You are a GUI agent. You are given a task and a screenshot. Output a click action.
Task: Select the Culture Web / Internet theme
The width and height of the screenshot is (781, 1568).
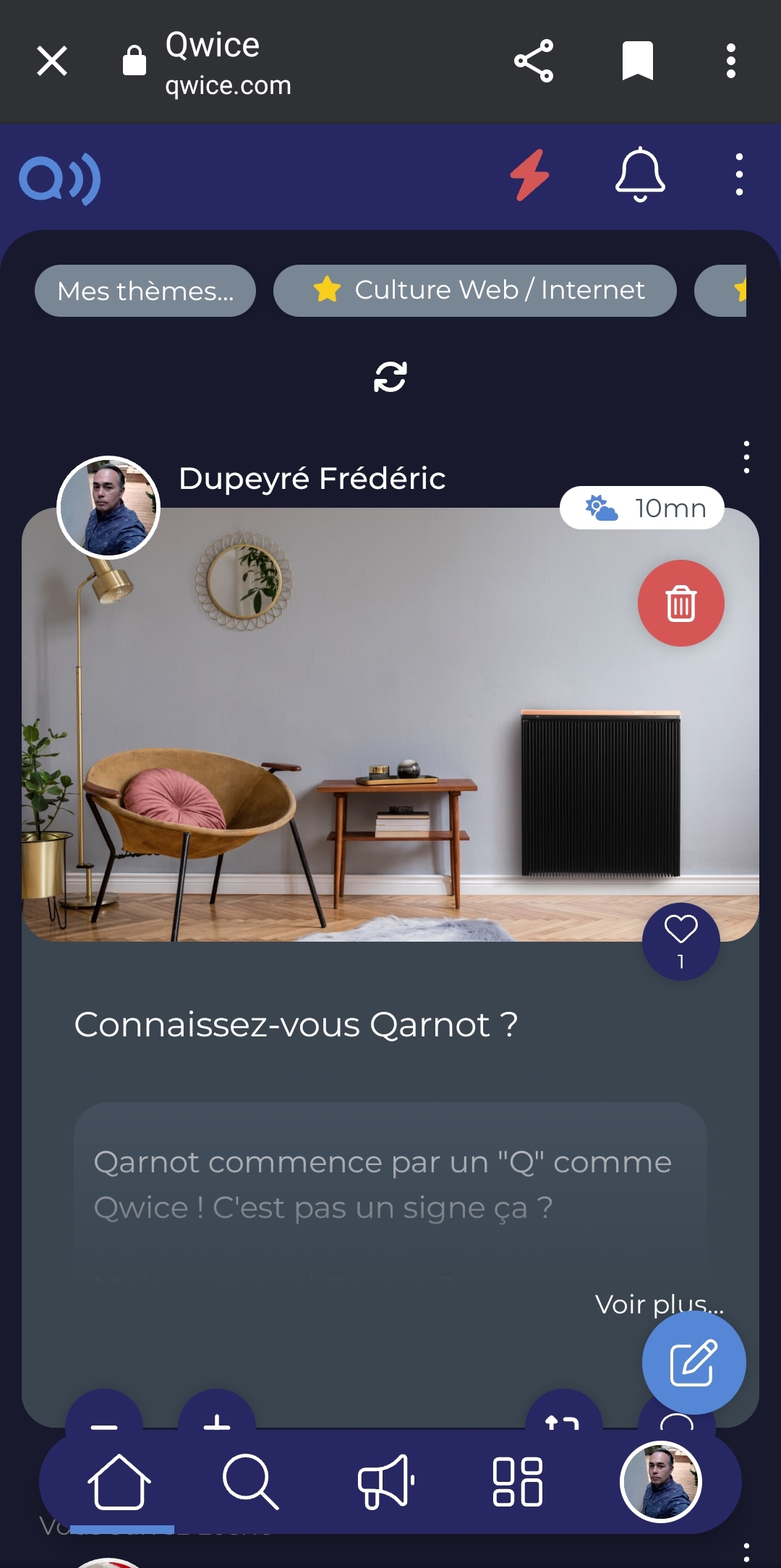point(475,291)
